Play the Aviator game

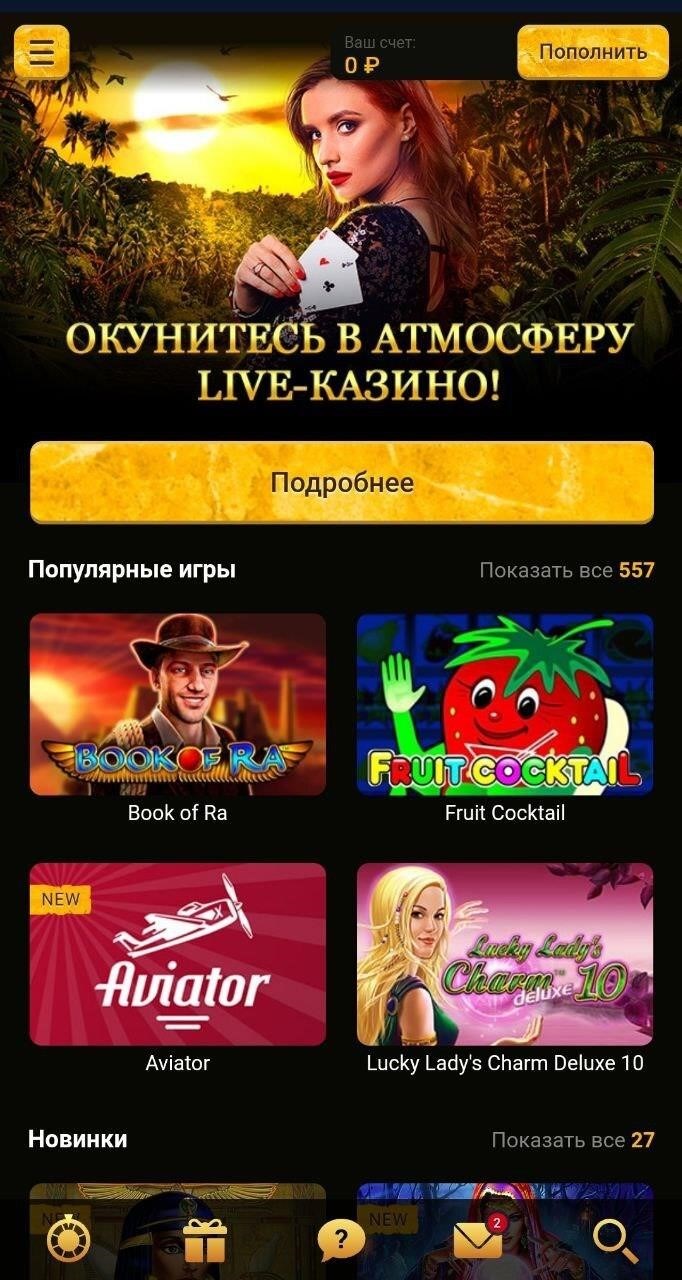[178, 955]
